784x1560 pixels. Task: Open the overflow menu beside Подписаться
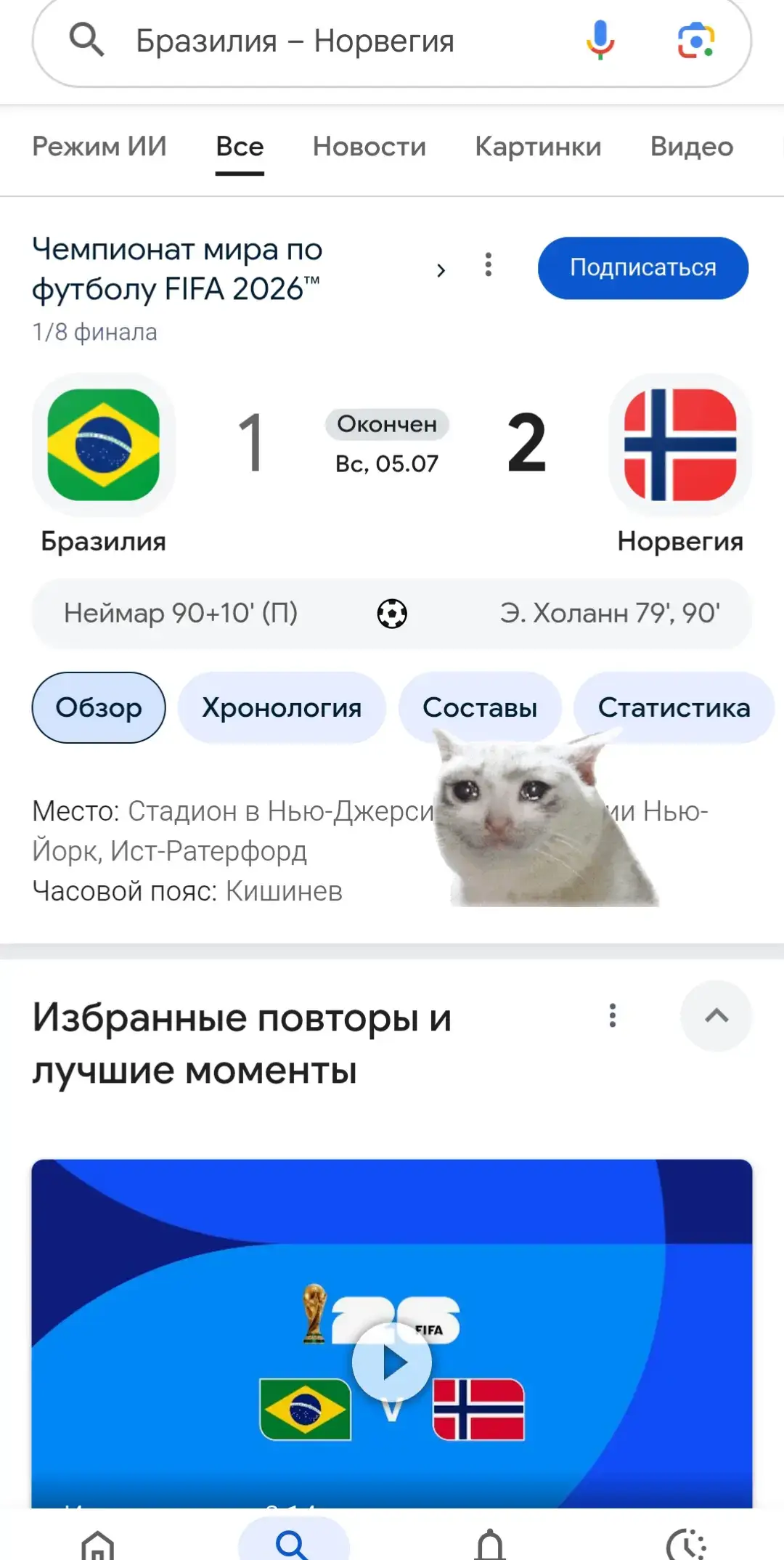[489, 264]
